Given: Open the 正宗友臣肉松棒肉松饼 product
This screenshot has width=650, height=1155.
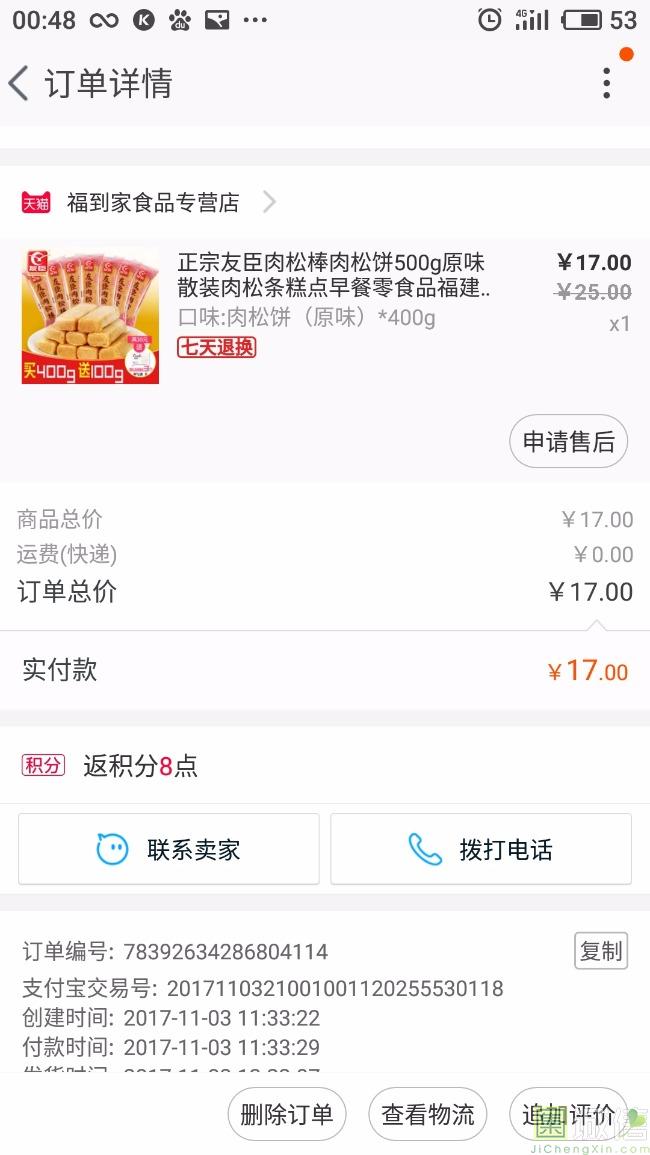Looking at the screenshot, I should pos(334,276).
